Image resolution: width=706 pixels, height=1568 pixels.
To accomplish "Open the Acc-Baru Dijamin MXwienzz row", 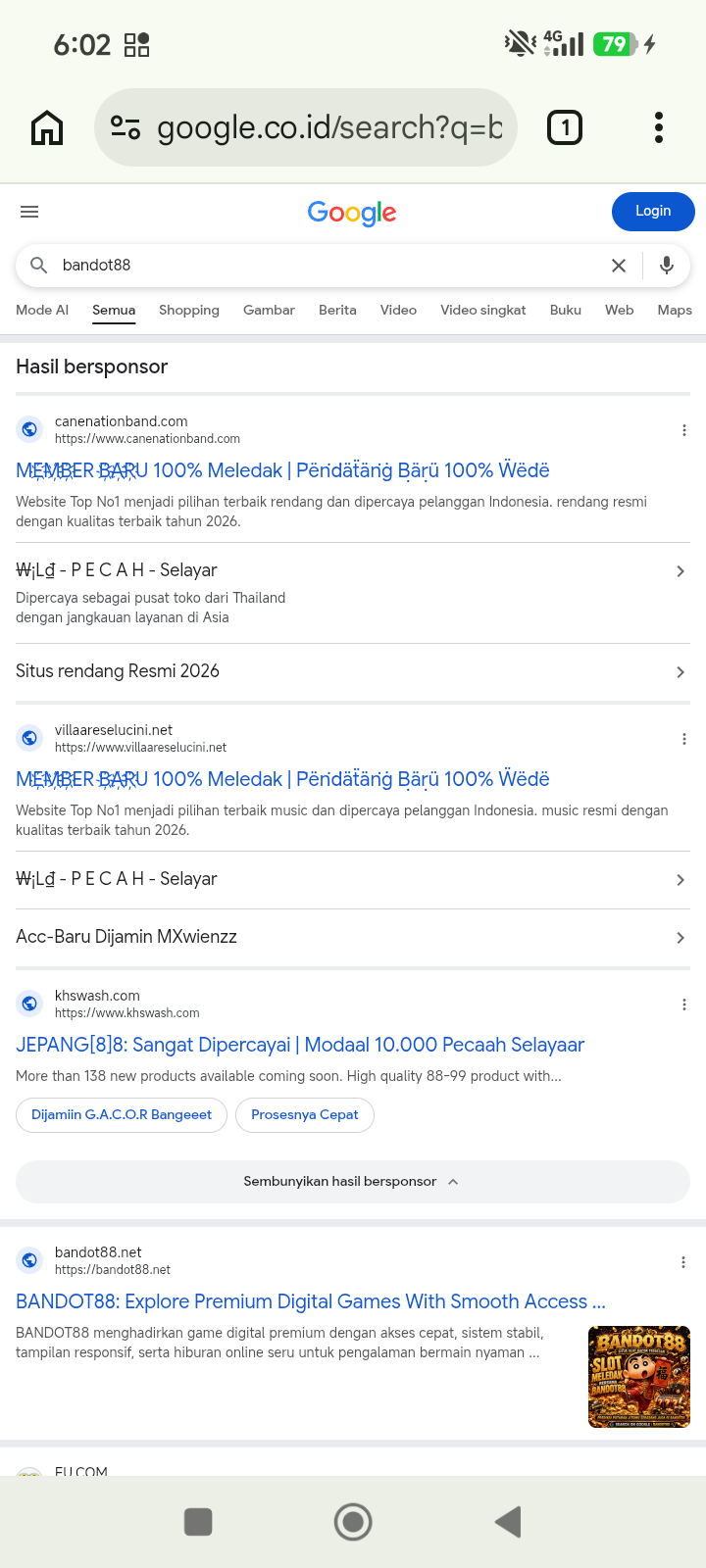I will click(353, 938).
